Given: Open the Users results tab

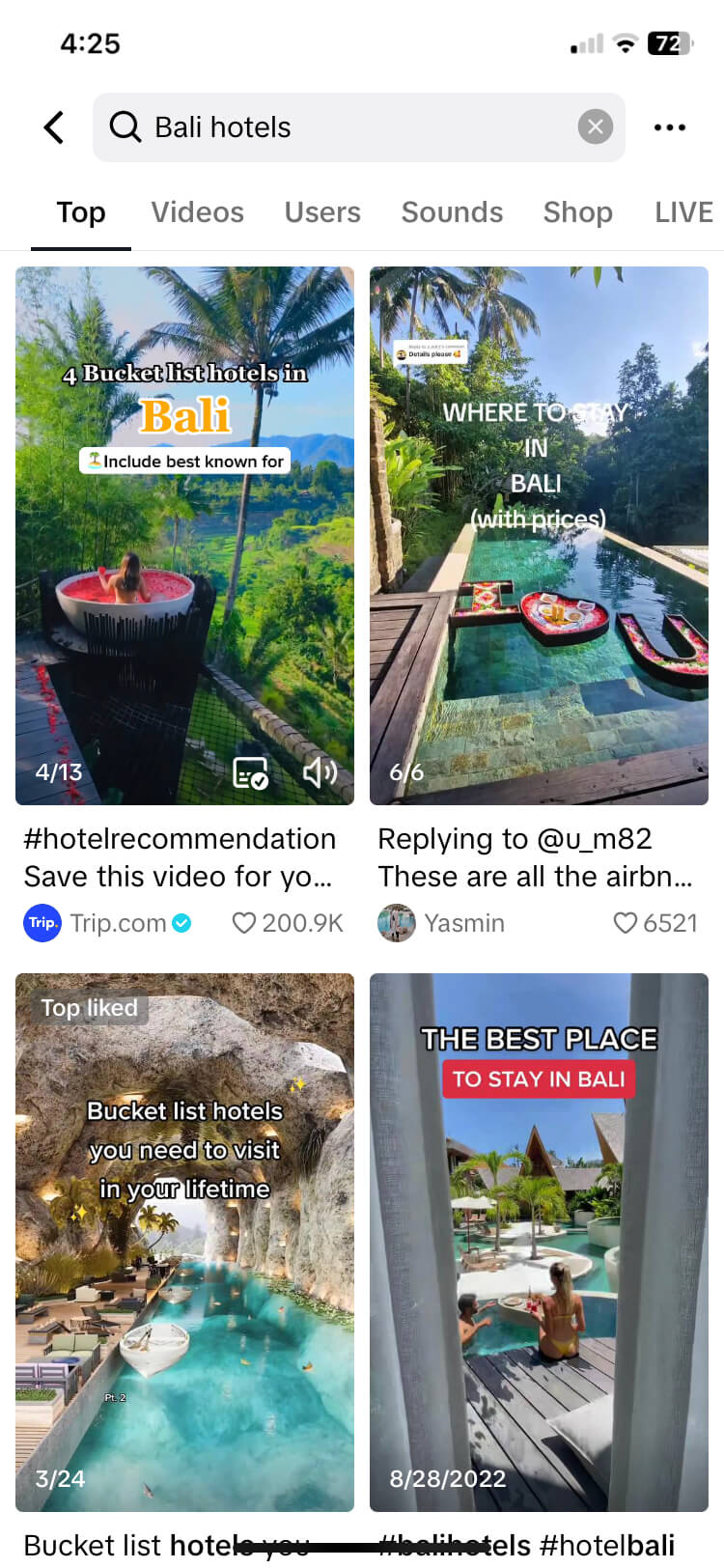Looking at the screenshot, I should click(x=322, y=211).
